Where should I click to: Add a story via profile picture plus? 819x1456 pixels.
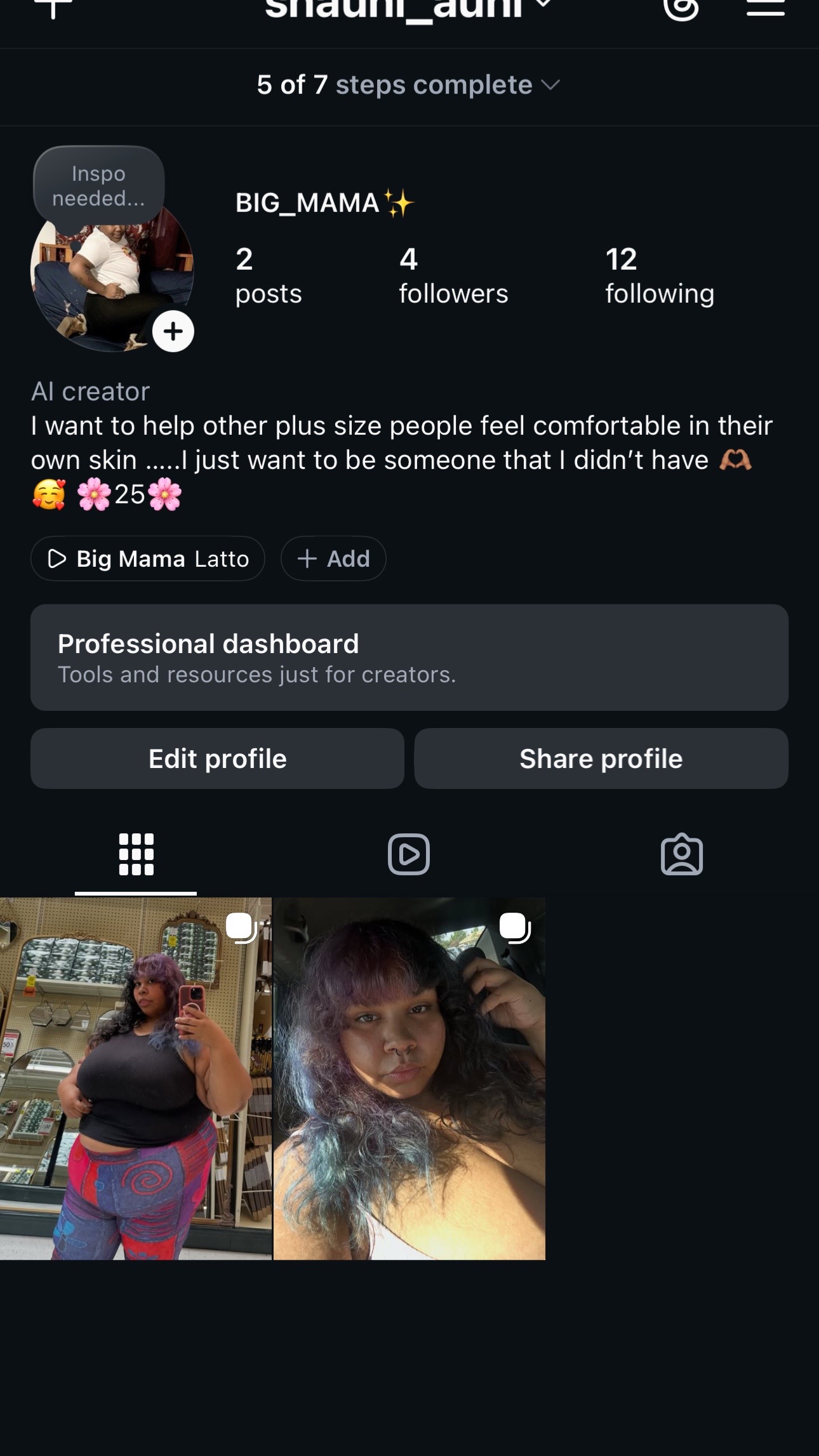coord(173,331)
